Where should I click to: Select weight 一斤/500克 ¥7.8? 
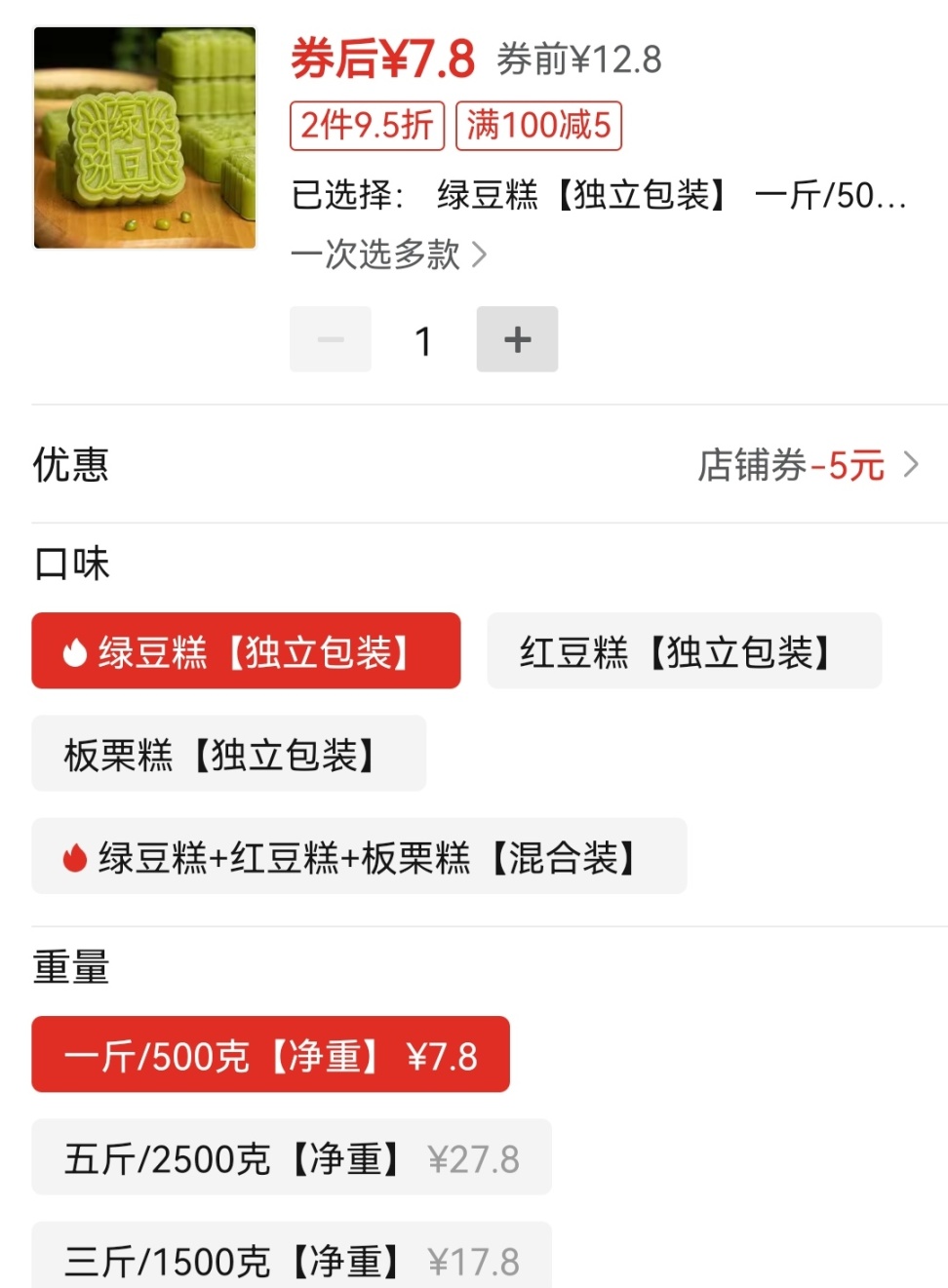click(x=270, y=1055)
